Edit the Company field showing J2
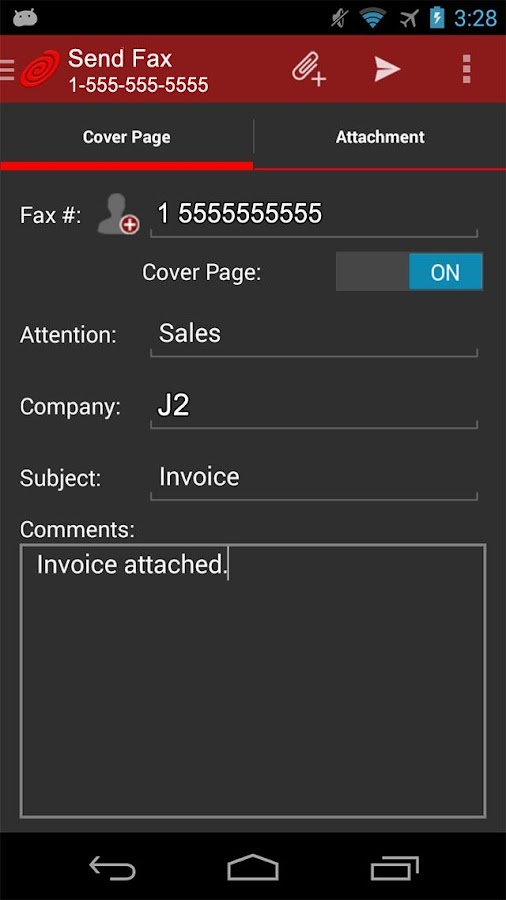This screenshot has height=900, width=506. tap(314, 406)
